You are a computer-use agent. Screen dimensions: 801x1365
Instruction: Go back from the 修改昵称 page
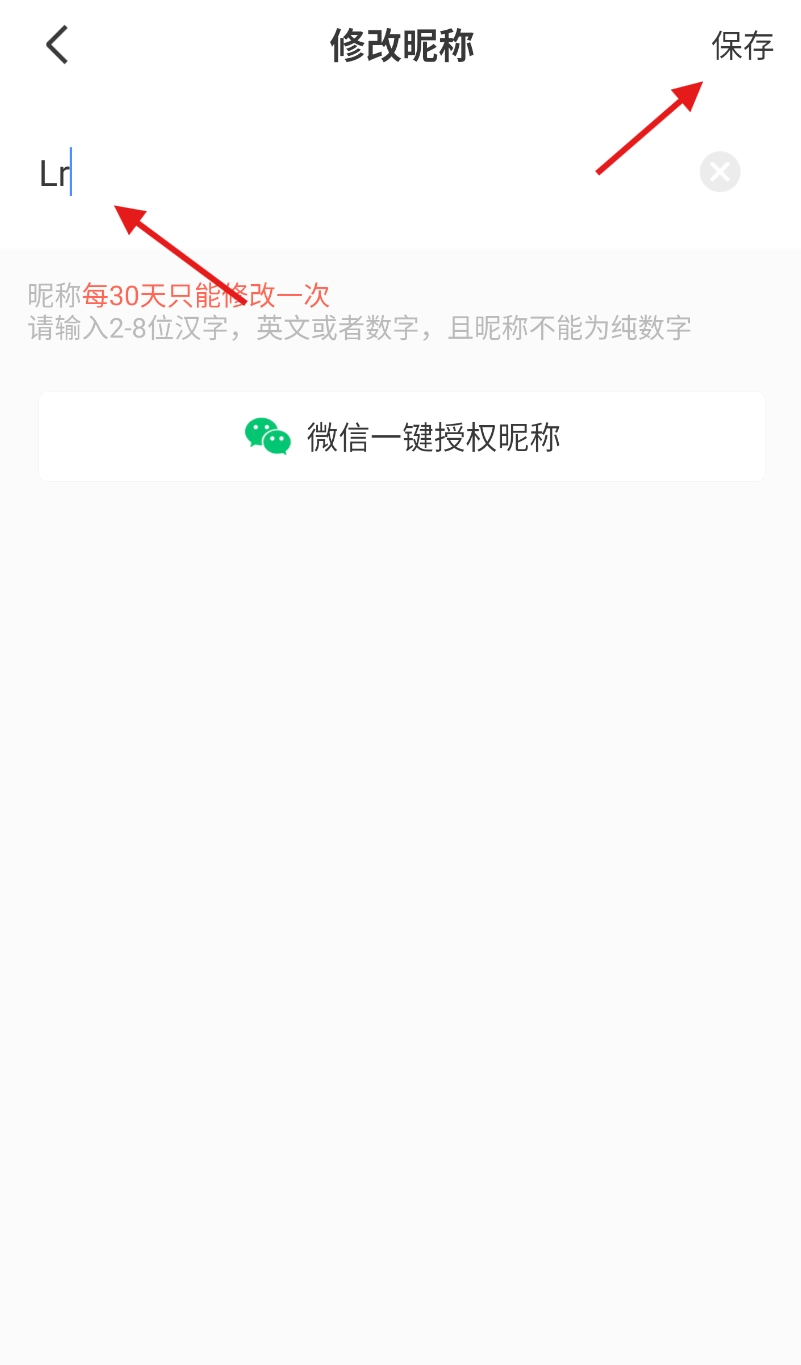point(58,46)
